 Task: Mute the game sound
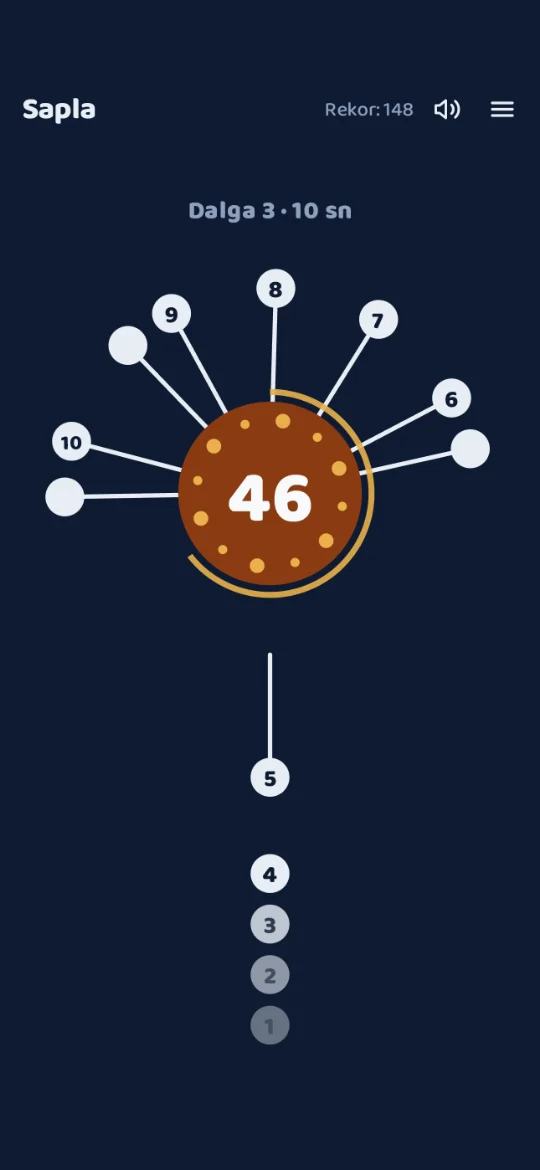coord(447,110)
